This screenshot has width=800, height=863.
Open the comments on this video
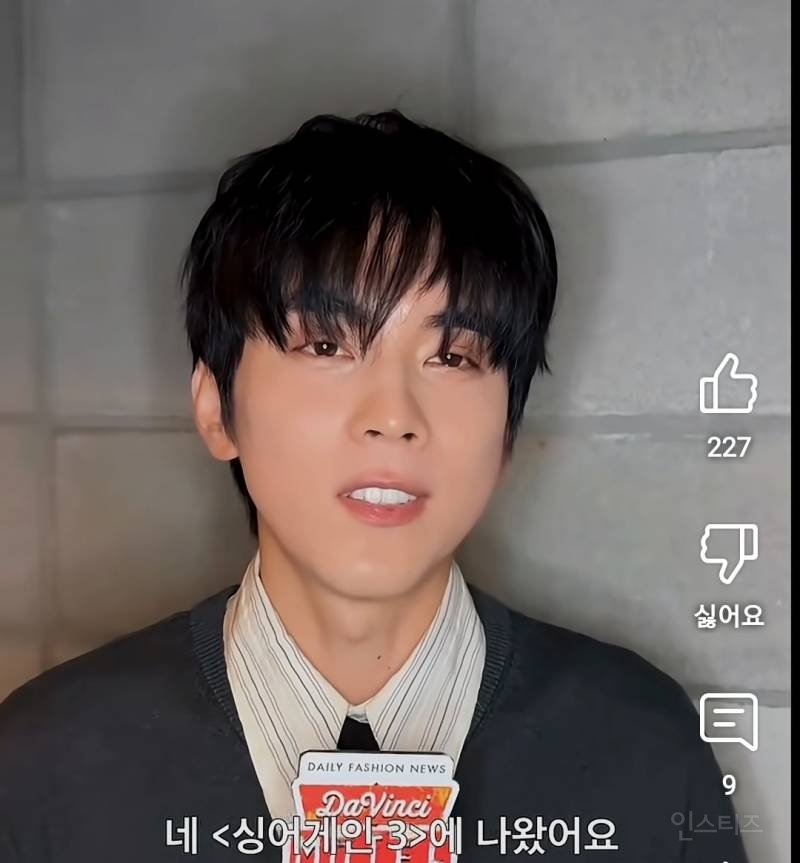point(728,722)
